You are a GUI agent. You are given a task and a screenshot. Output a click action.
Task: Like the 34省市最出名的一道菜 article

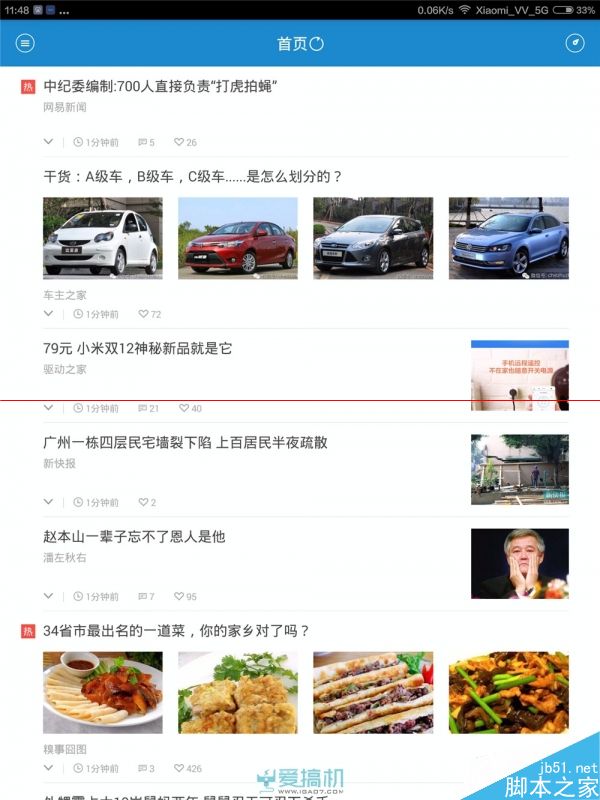187,768
